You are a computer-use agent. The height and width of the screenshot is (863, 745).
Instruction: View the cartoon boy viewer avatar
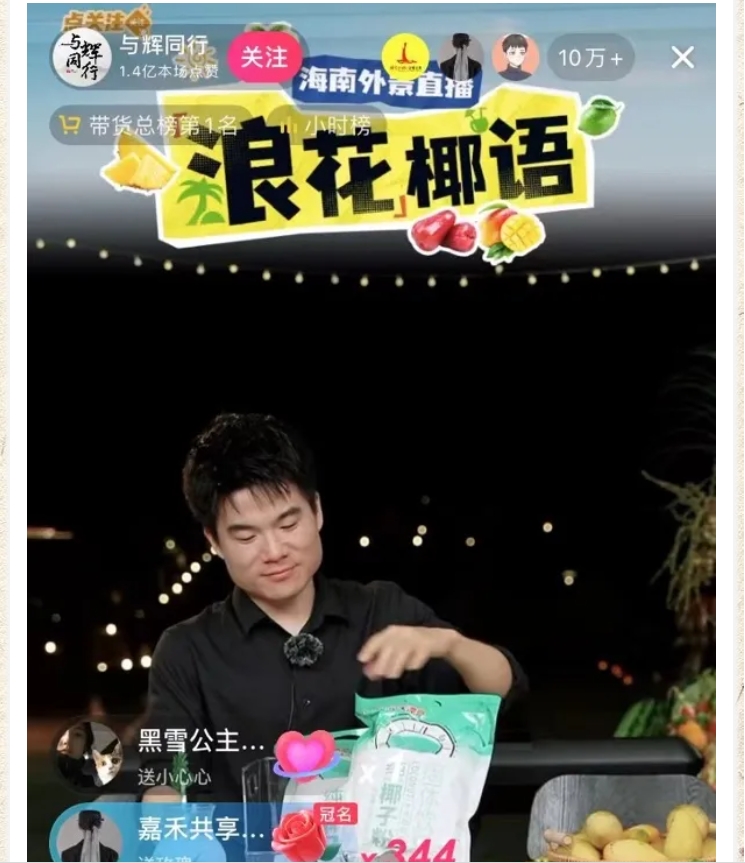pos(516,57)
